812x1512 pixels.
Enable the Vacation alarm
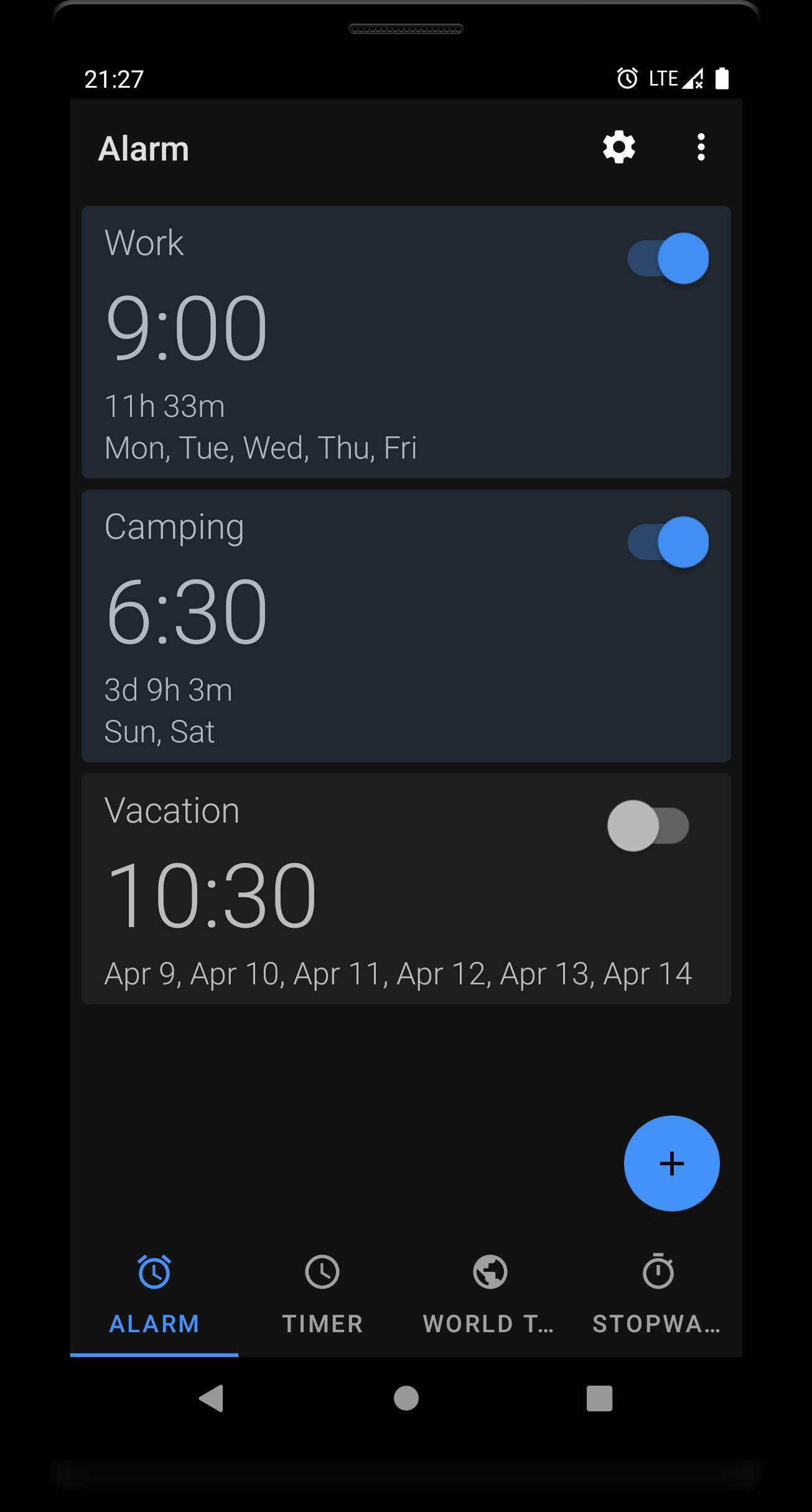pos(648,826)
